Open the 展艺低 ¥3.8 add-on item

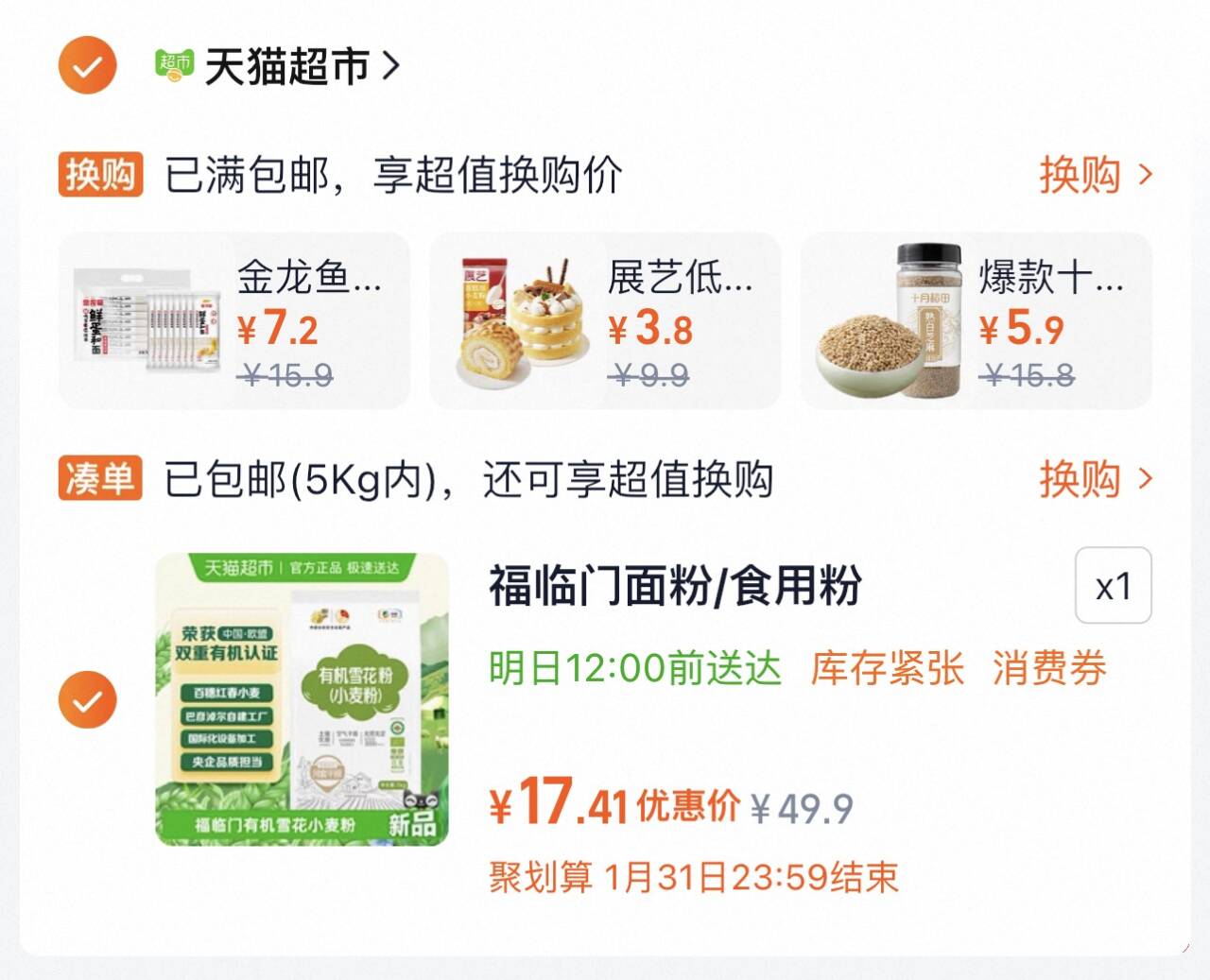pyautogui.click(x=605, y=320)
